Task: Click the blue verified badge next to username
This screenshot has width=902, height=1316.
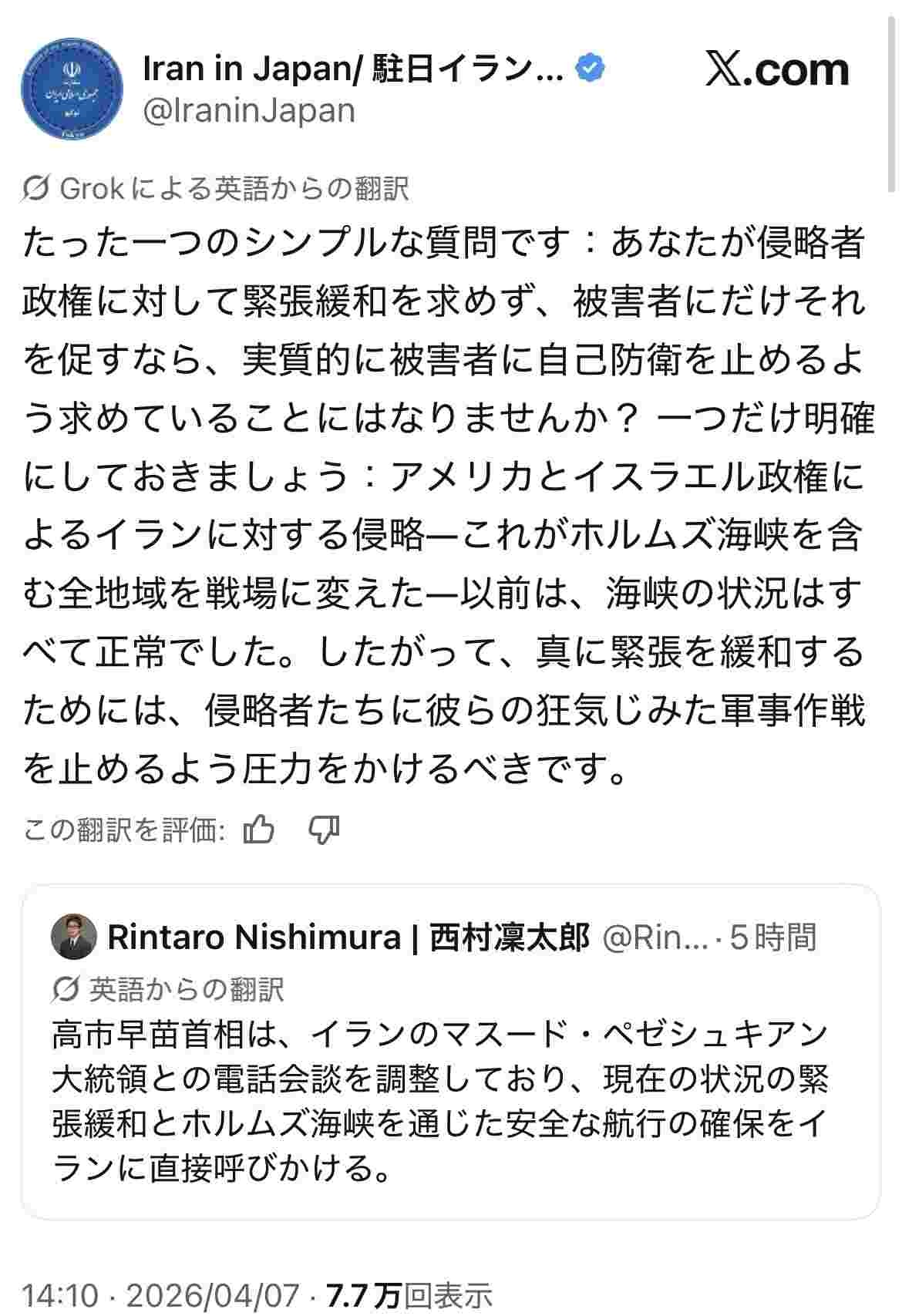Action: pyautogui.click(x=589, y=68)
